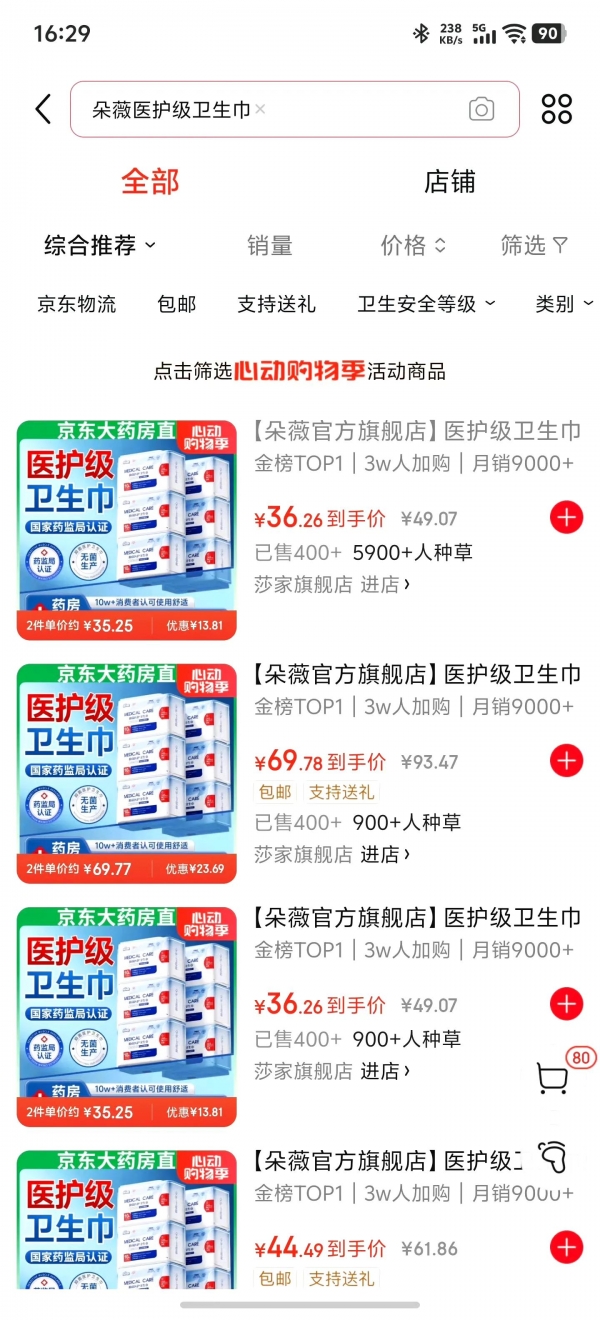
Task: Expand the 卫生安全等级 dropdown
Action: click(x=427, y=304)
